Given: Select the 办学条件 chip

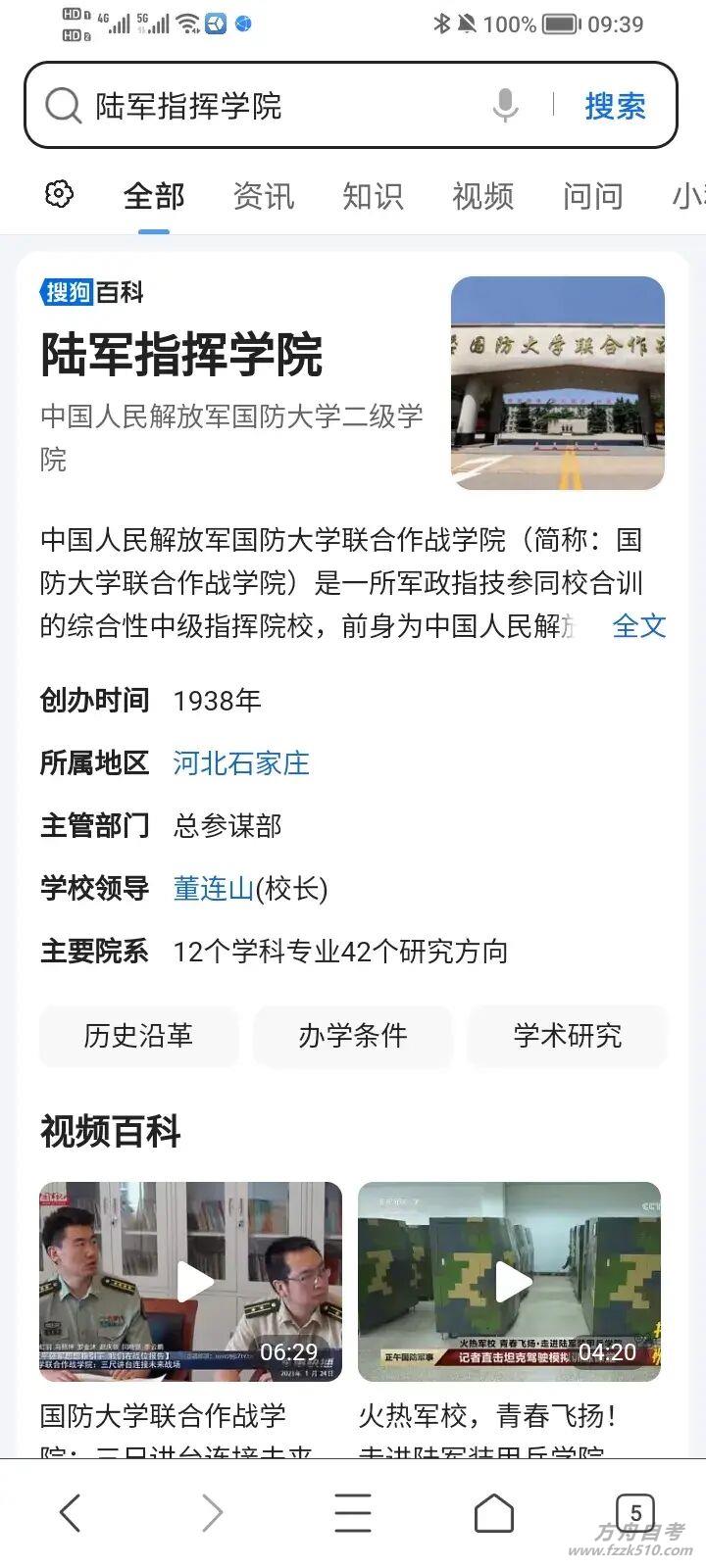Looking at the screenshot, I should click(353, 1036).
